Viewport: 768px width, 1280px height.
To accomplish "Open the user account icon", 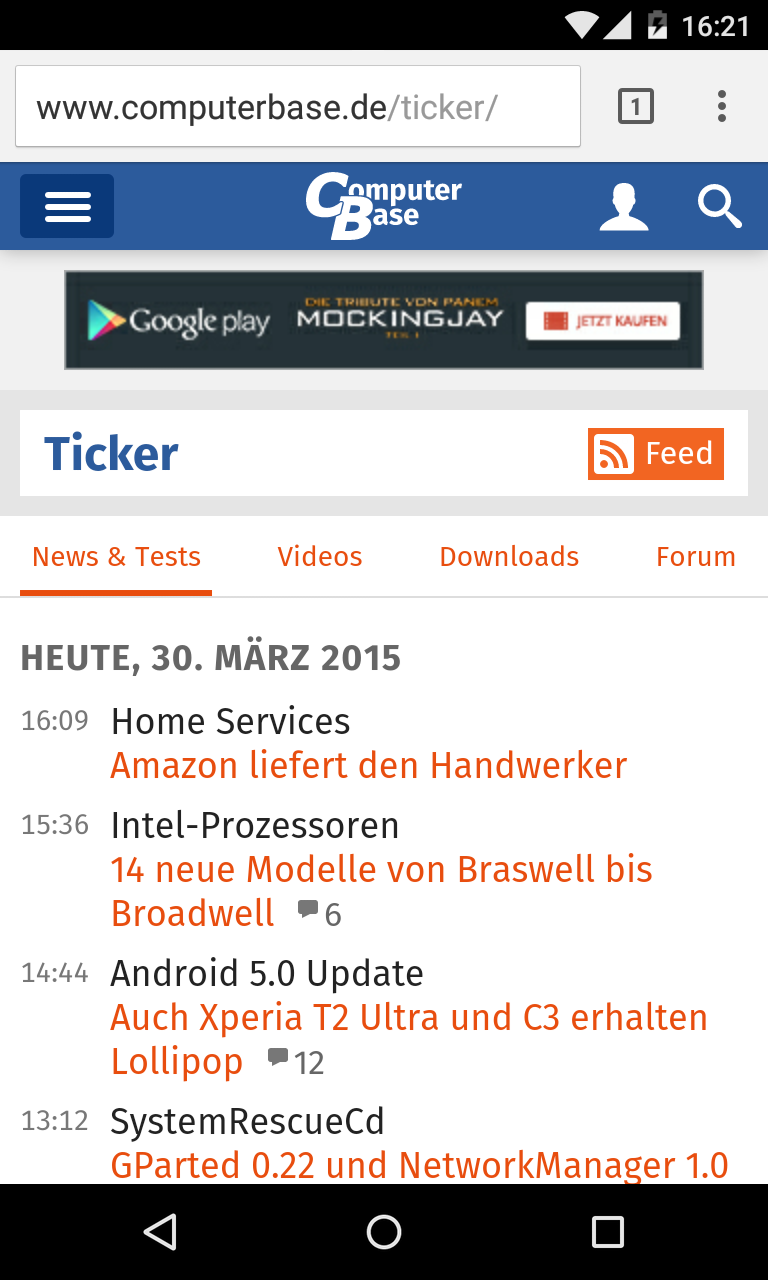I will click(624, 207).
